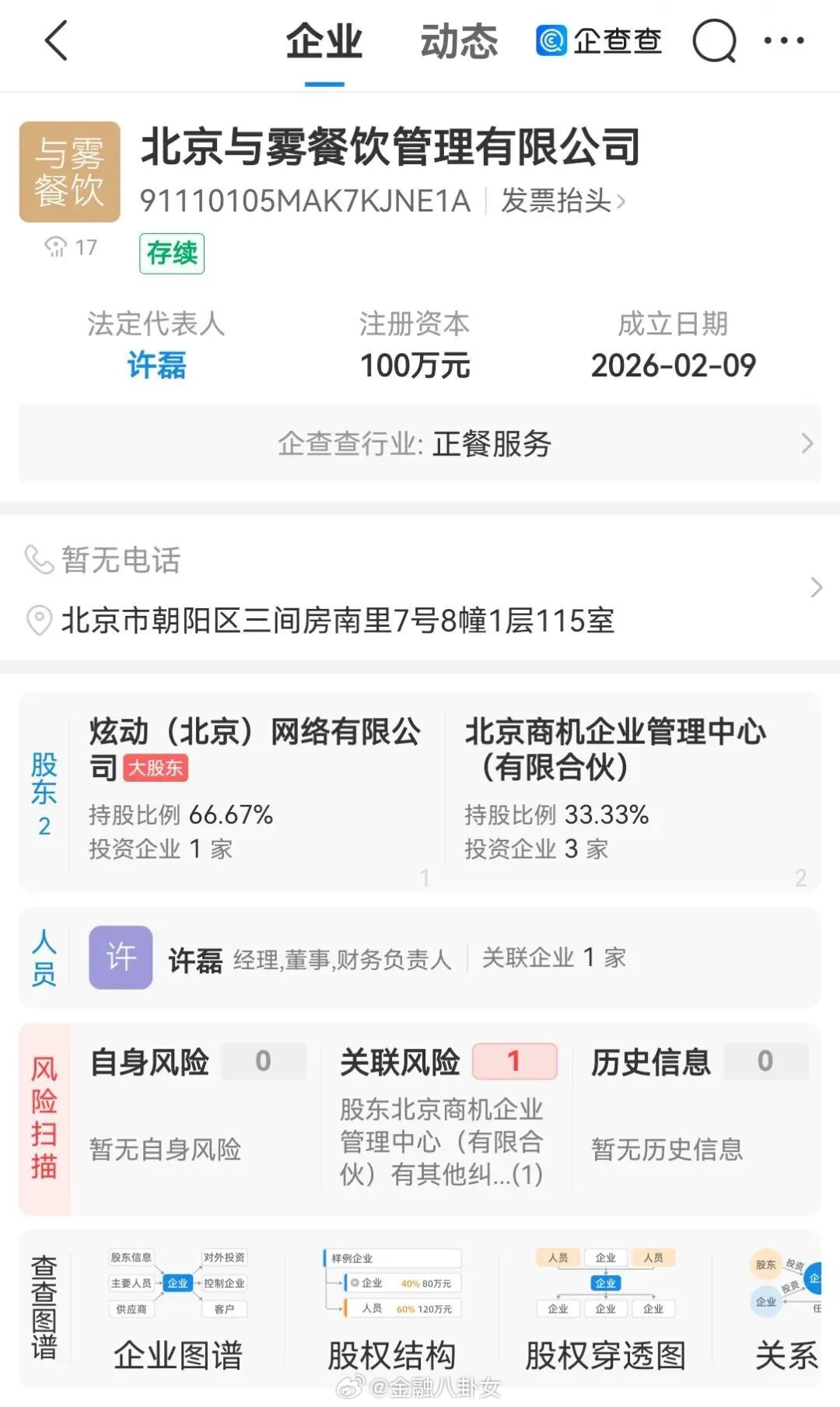Tap the 关联风险 count badge showing 1
Viewport: 840px width, 1407px height.
pos(515,1061)
